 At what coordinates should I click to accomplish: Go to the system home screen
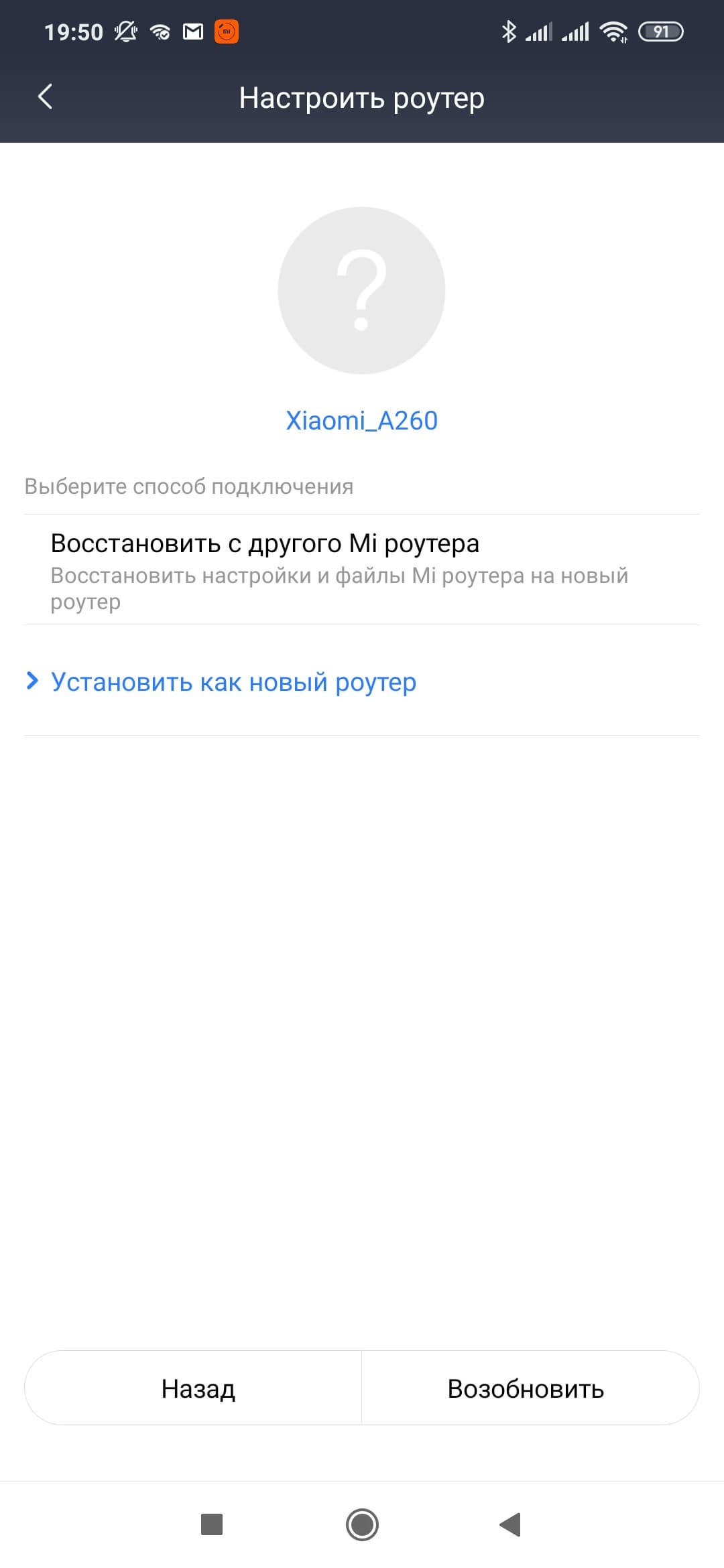pos(362,1524)
